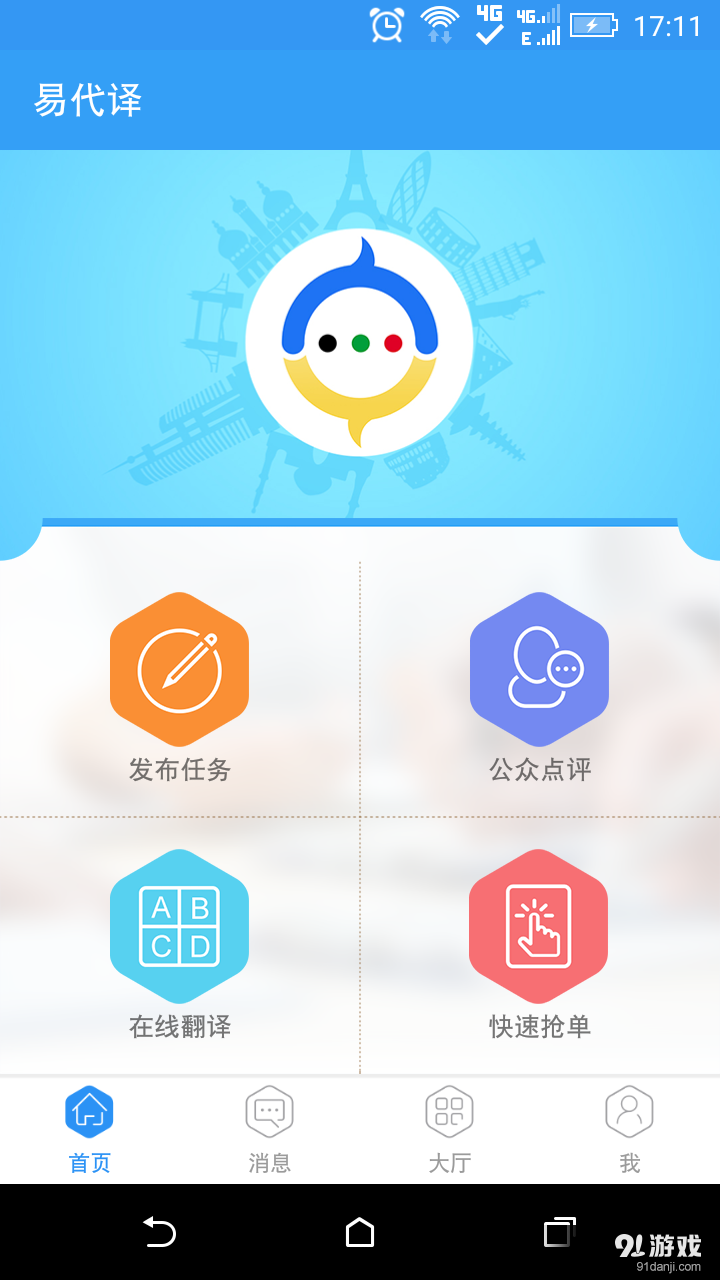
Task: Tap the circular app logo banner
Action: coord(360,340)
